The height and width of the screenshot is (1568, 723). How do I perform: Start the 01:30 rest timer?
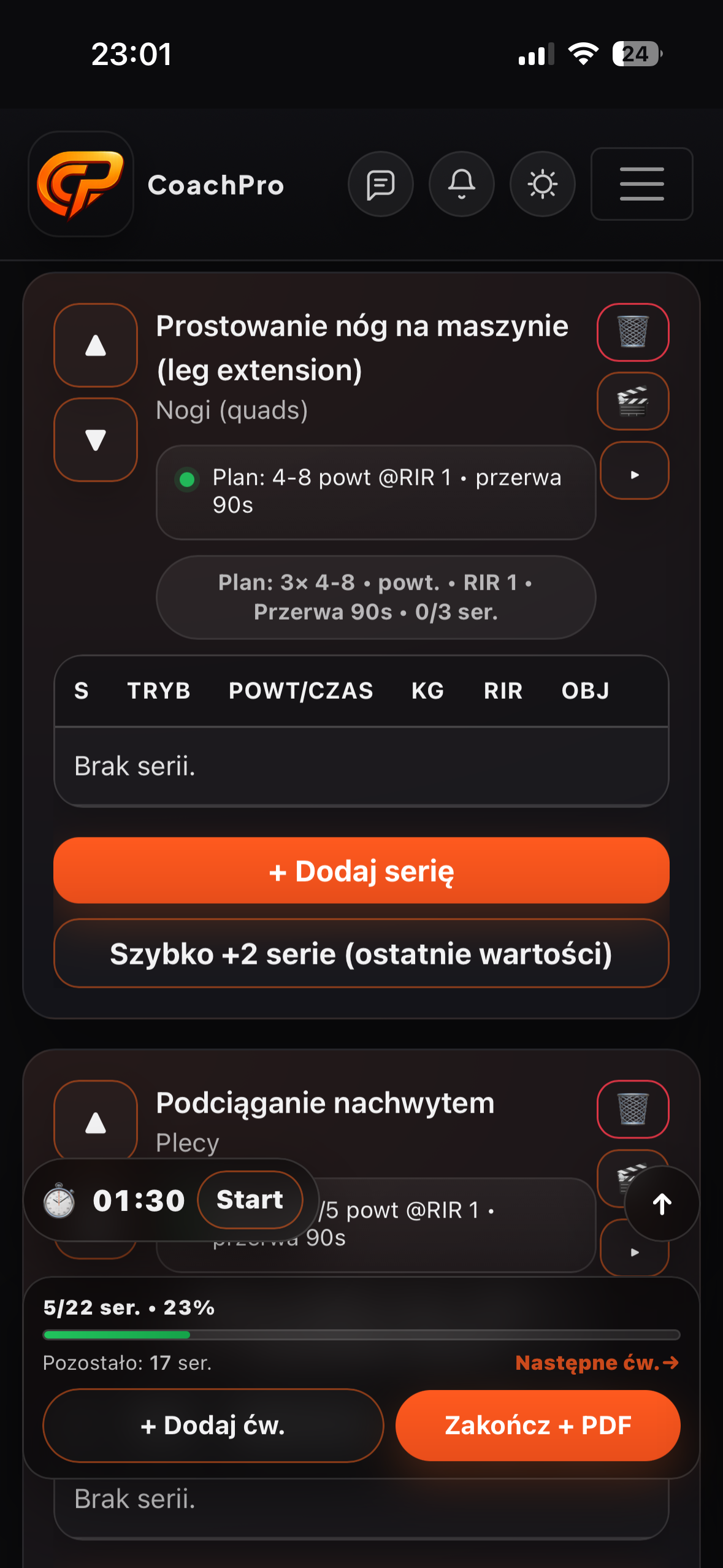pos(250,1200)
